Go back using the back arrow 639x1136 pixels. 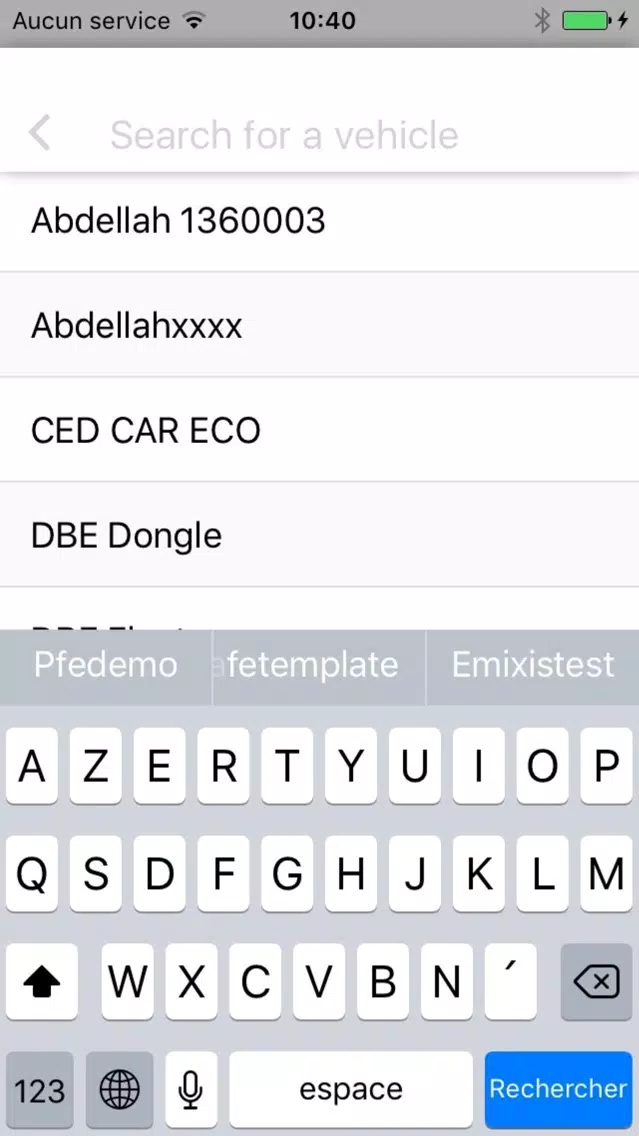pos(40,134)
